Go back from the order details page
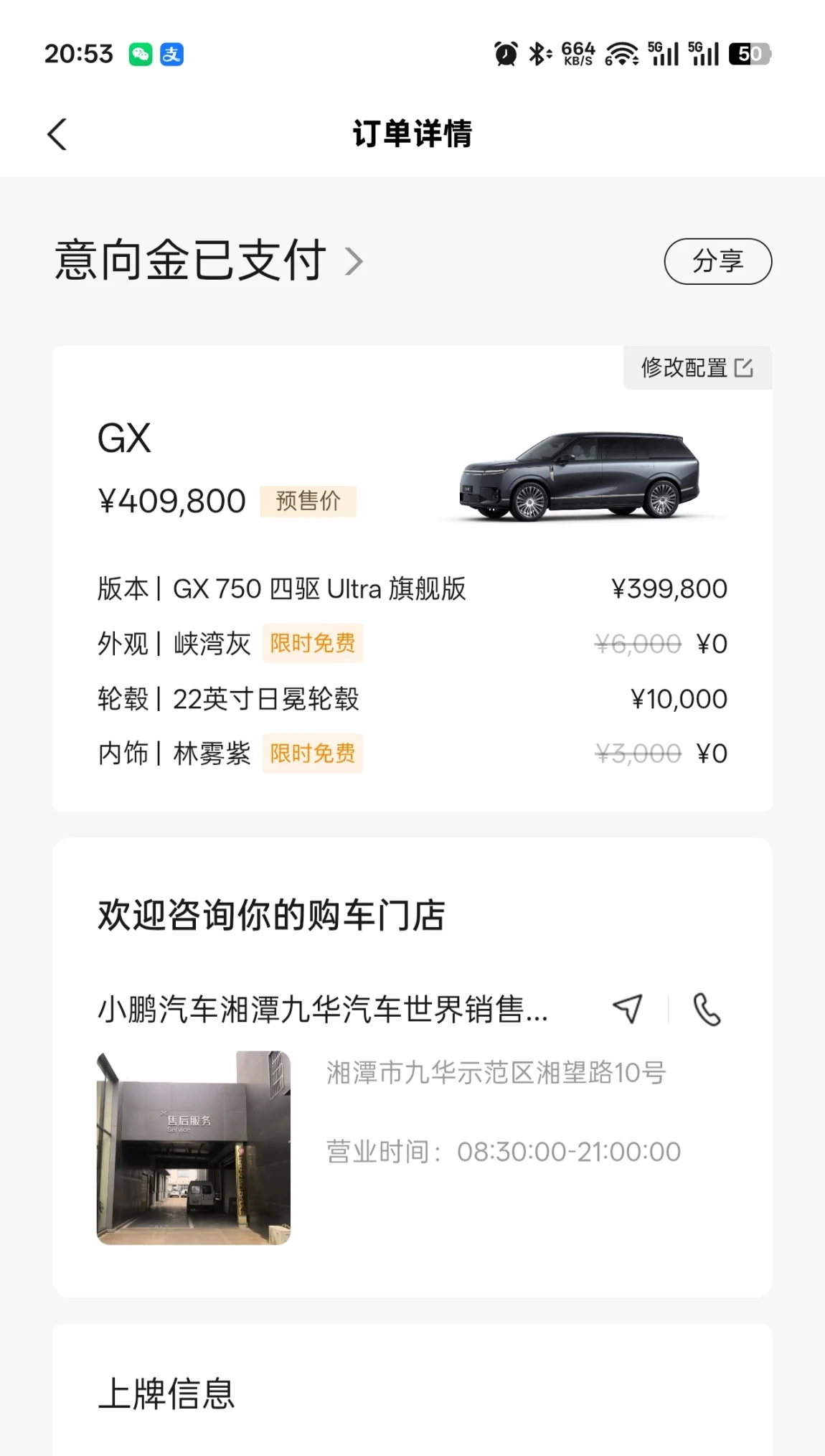The height and width of the screenshot is (1456, 825). pos(57,134)
